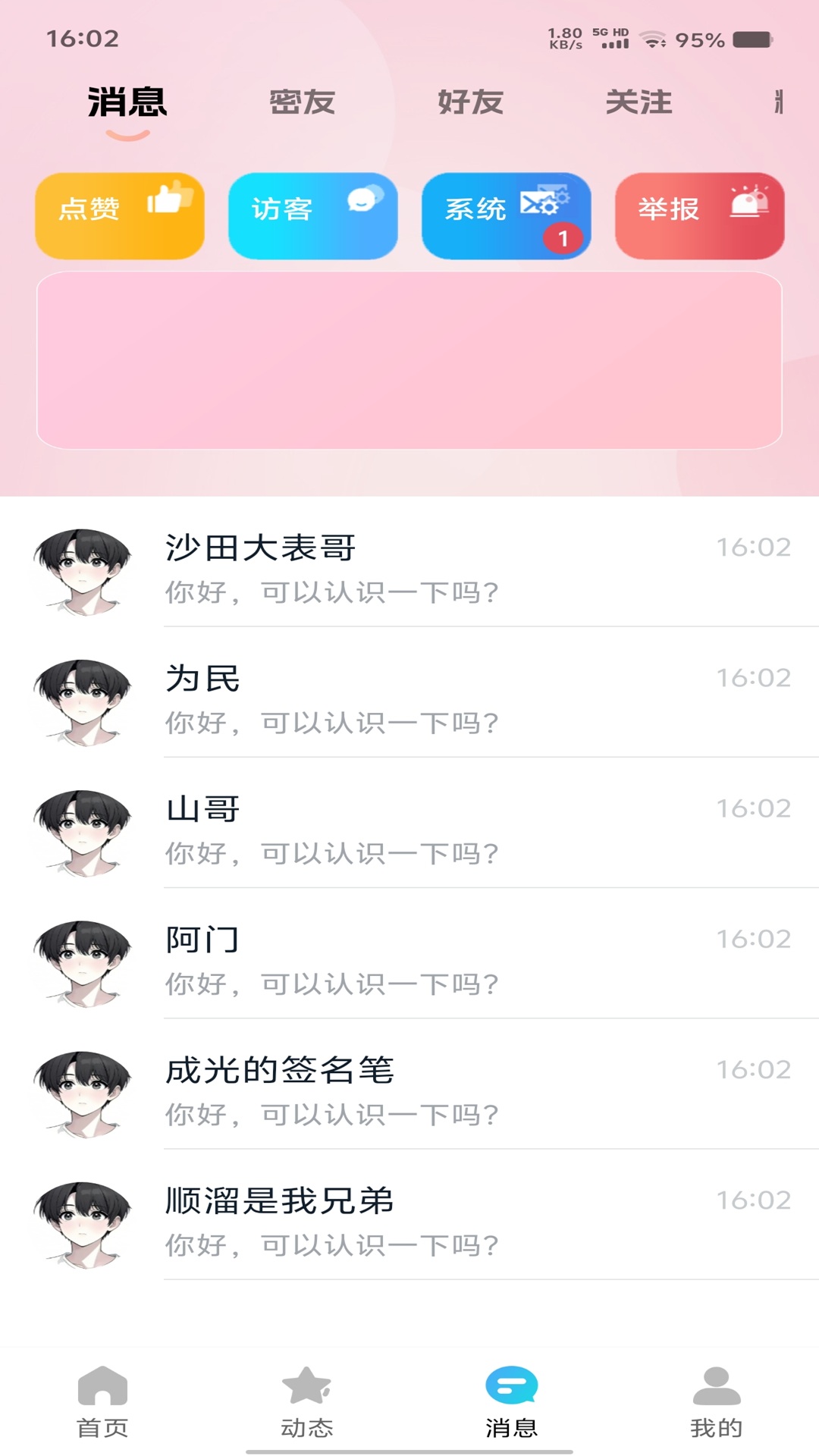Switch to the 密友 tab
This screenshot has width=819, height=1456.
302,102
